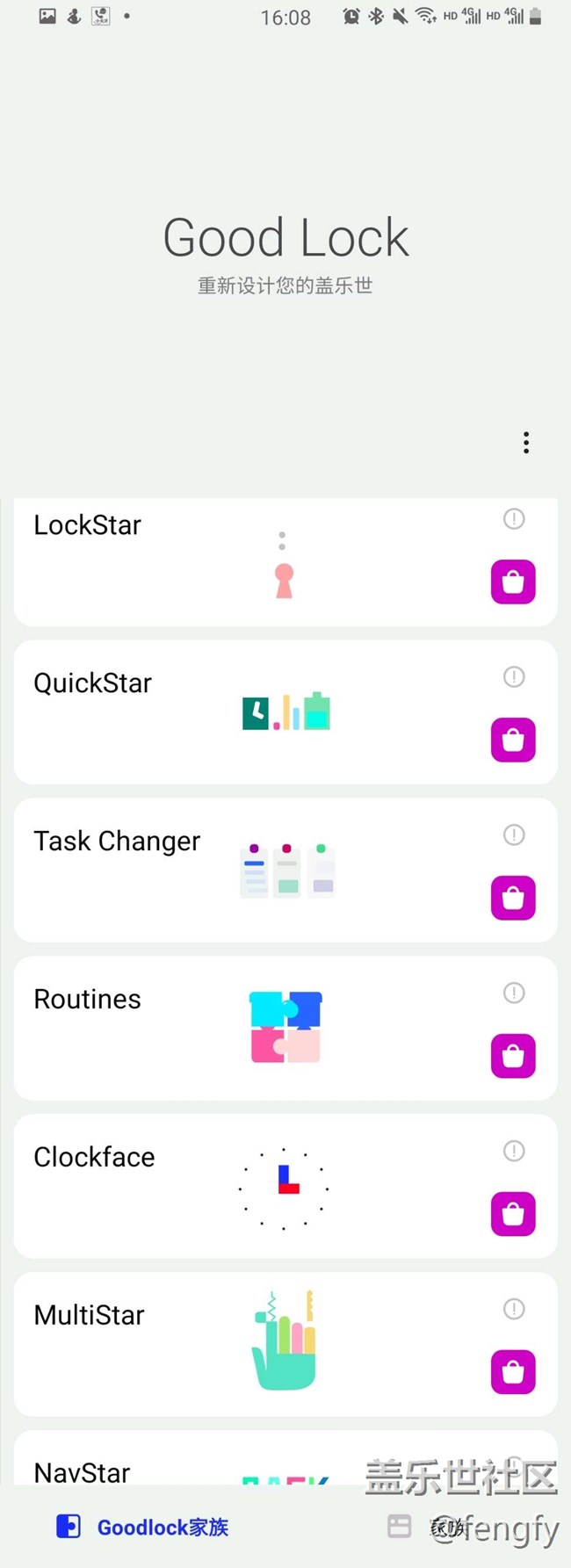The height and width of the screenshot is (1568, 571).
Task: Open info icon on Task Changer card
Action: pyautogui.click(x=514, y=835)
